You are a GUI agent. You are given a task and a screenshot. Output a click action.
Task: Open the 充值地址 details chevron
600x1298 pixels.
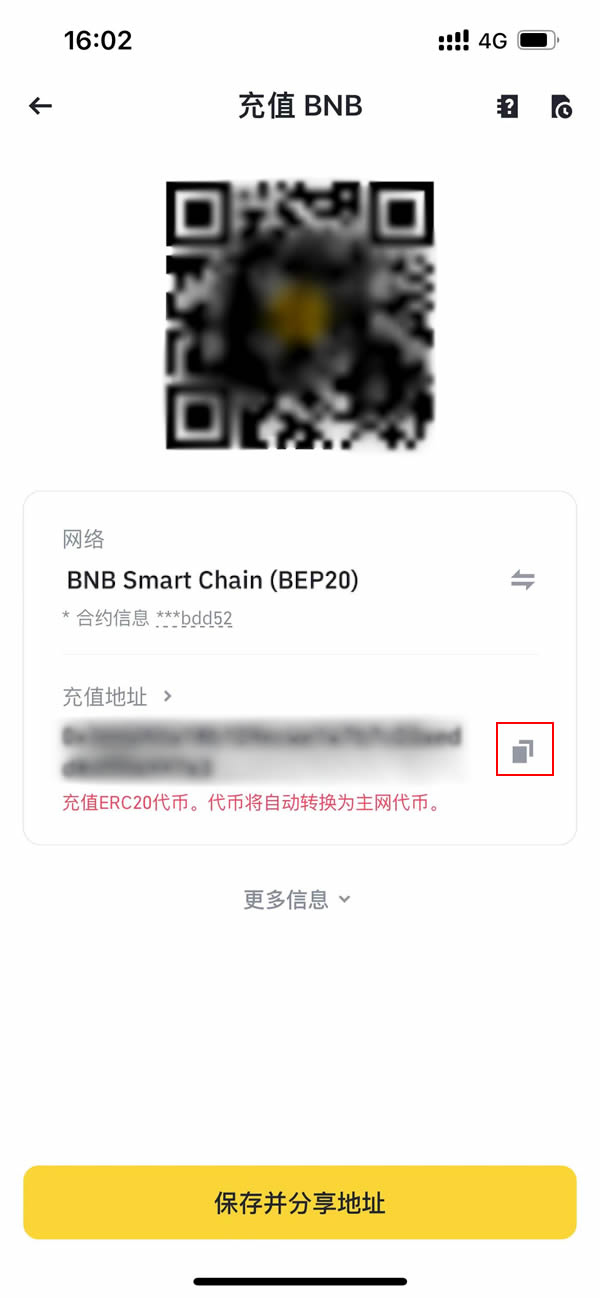(168, 695)
